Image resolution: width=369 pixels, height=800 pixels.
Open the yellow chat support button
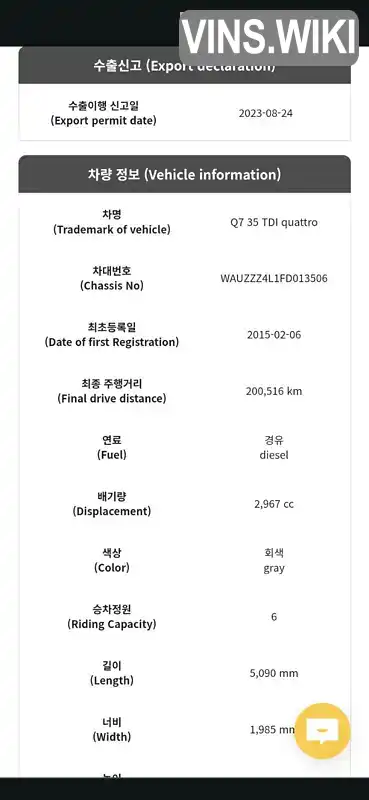[323, 731]
